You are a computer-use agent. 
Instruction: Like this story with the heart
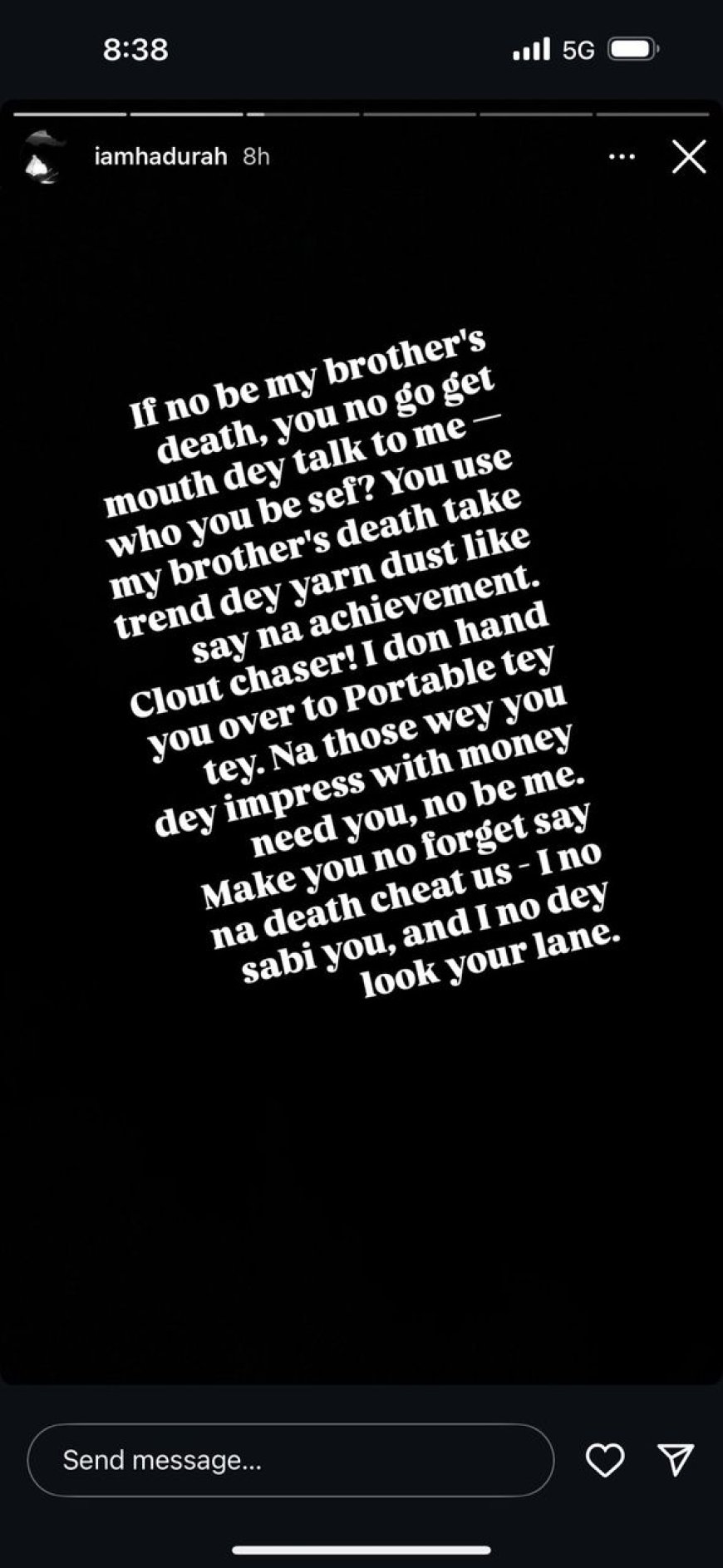(x=605, y=1460)
